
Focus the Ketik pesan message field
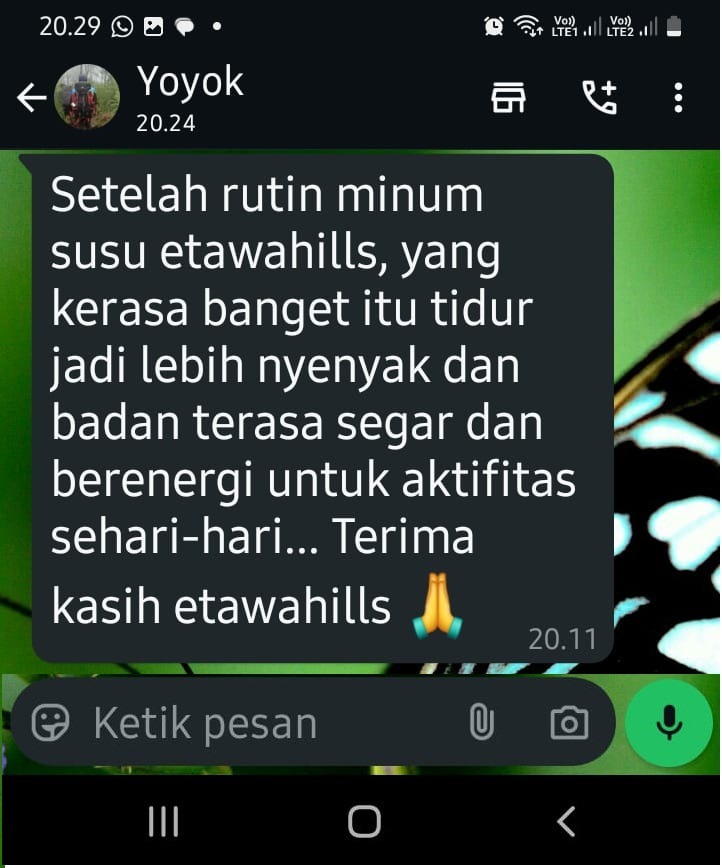[270, 723]
